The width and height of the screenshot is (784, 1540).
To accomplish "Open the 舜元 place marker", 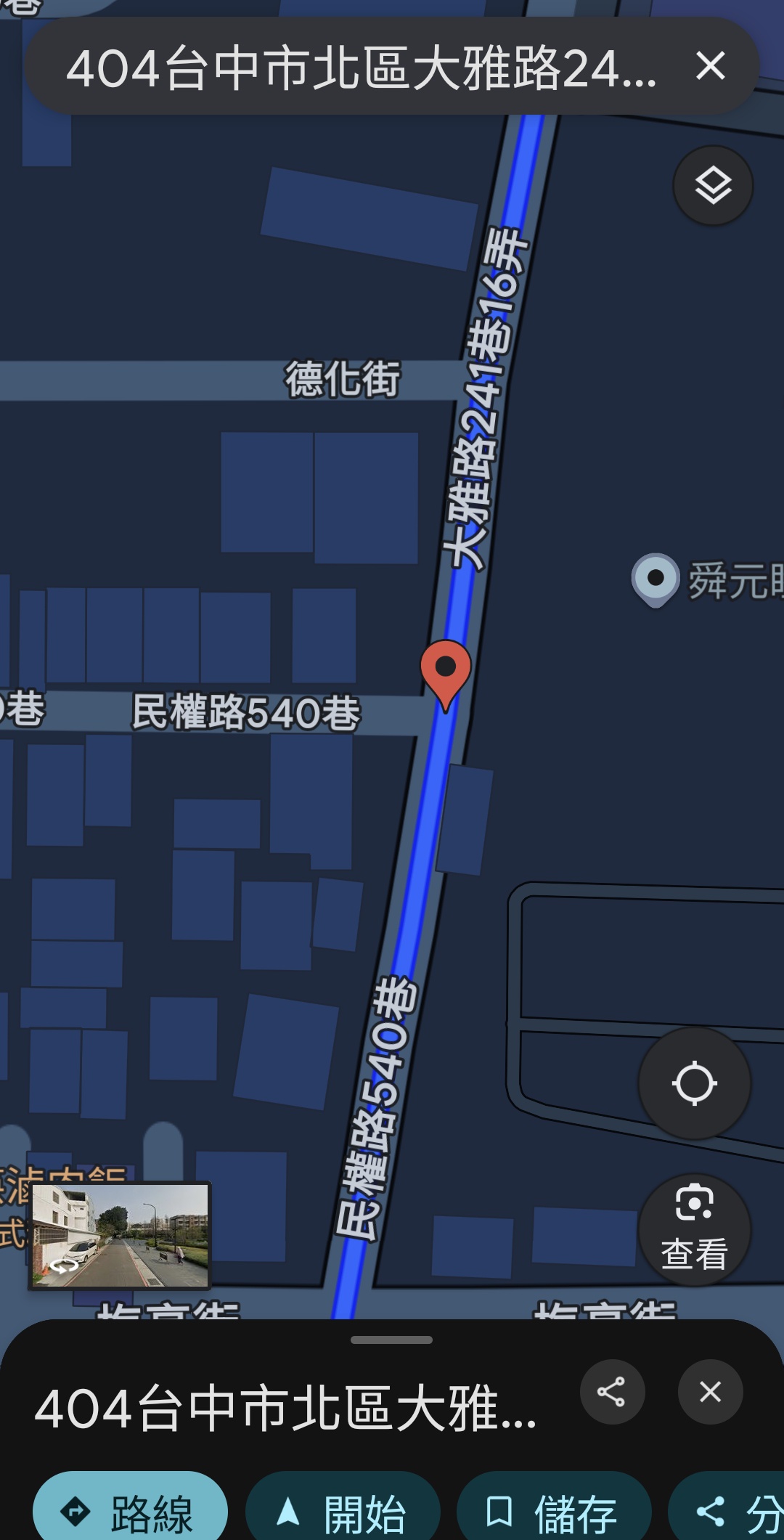I will (x=656, y=580).
